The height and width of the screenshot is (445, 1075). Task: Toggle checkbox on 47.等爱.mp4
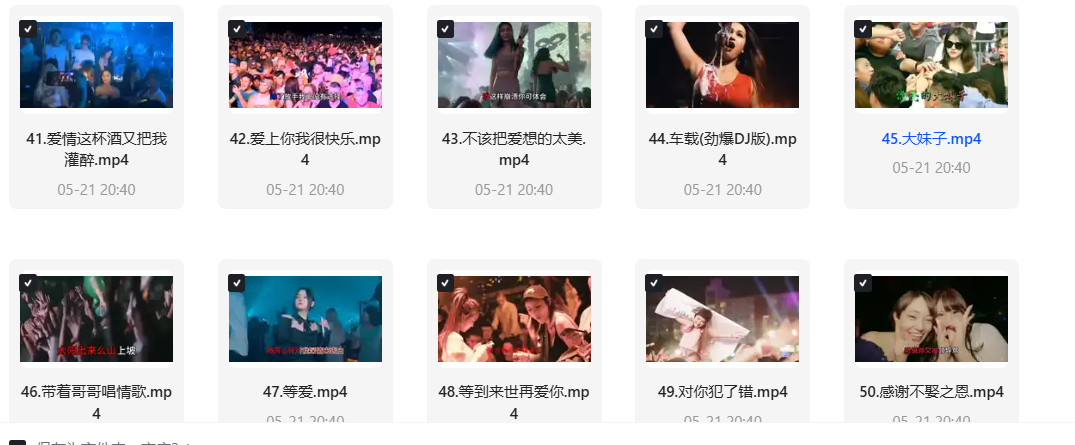click(x=237, y=283)
